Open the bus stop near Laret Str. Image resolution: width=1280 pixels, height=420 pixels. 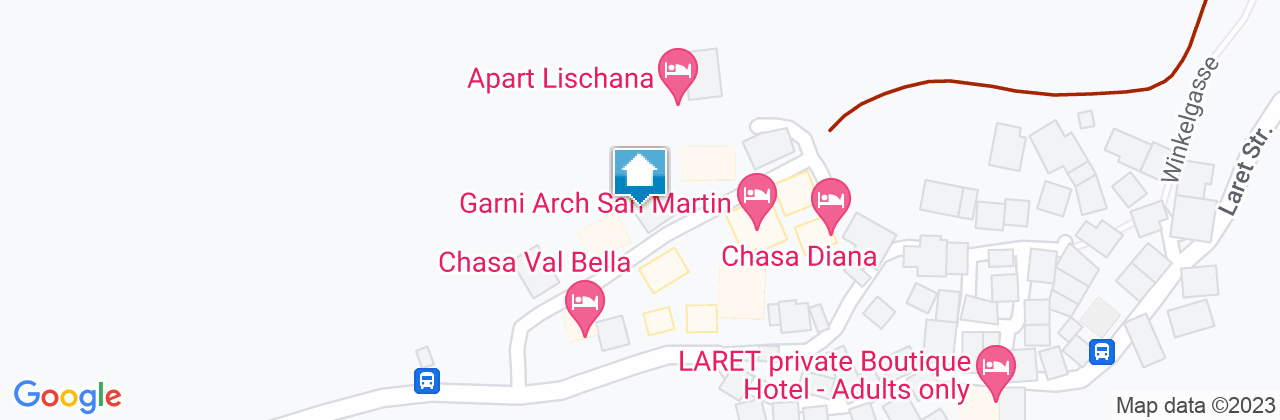[x=1102, y=351]
